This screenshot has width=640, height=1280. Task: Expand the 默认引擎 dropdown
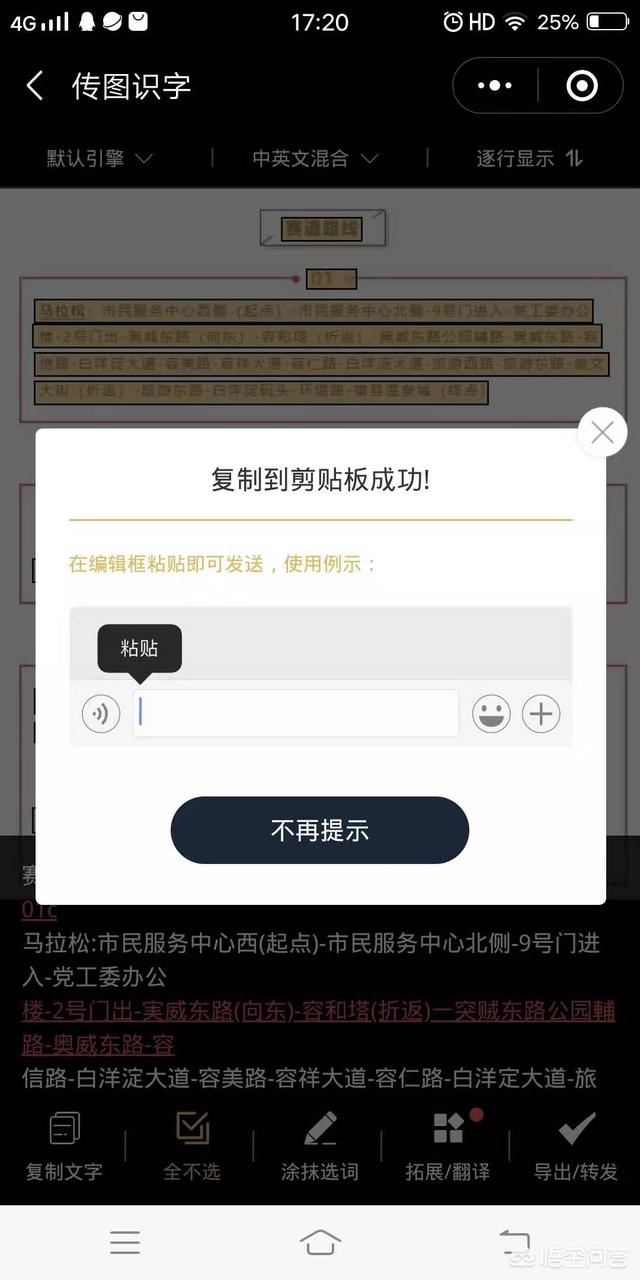[99, 158]
